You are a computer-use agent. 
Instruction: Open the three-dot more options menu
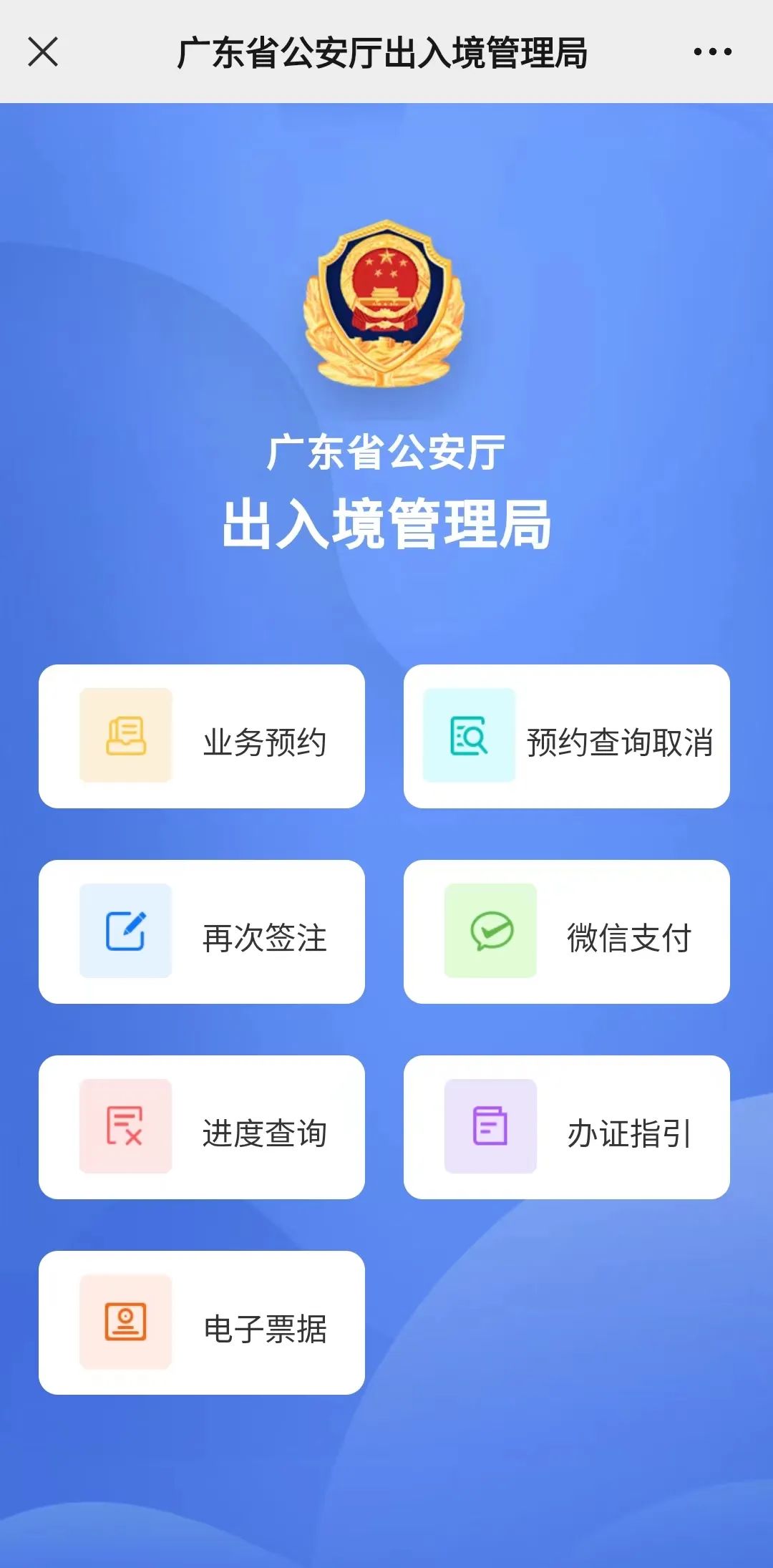pos(712,52)
